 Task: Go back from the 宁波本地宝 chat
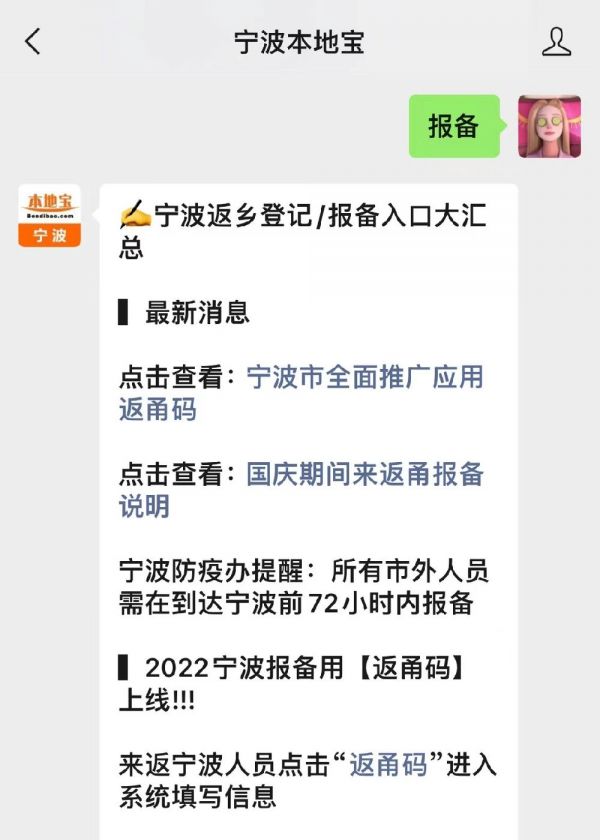click(33, 41)
